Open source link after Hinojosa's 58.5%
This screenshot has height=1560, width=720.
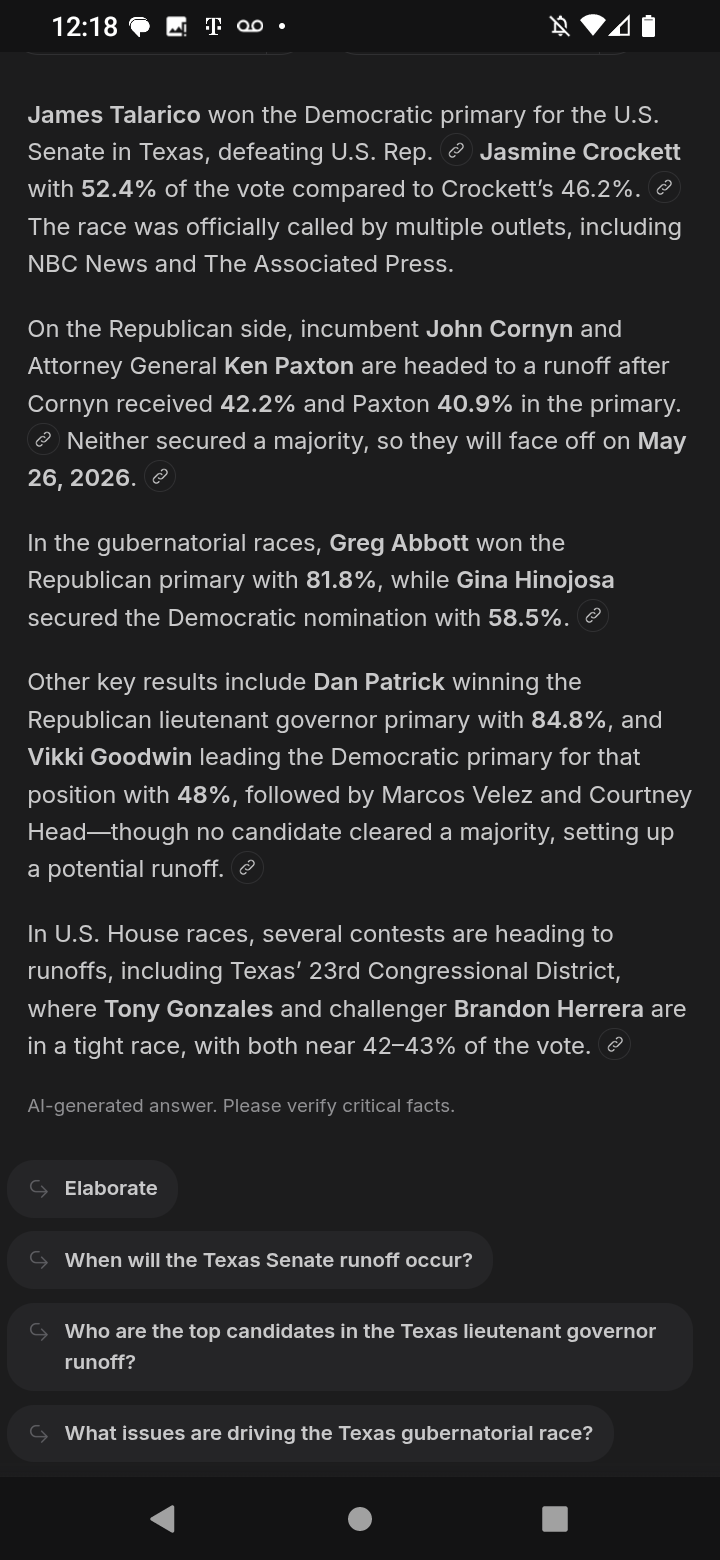point(593,616)
